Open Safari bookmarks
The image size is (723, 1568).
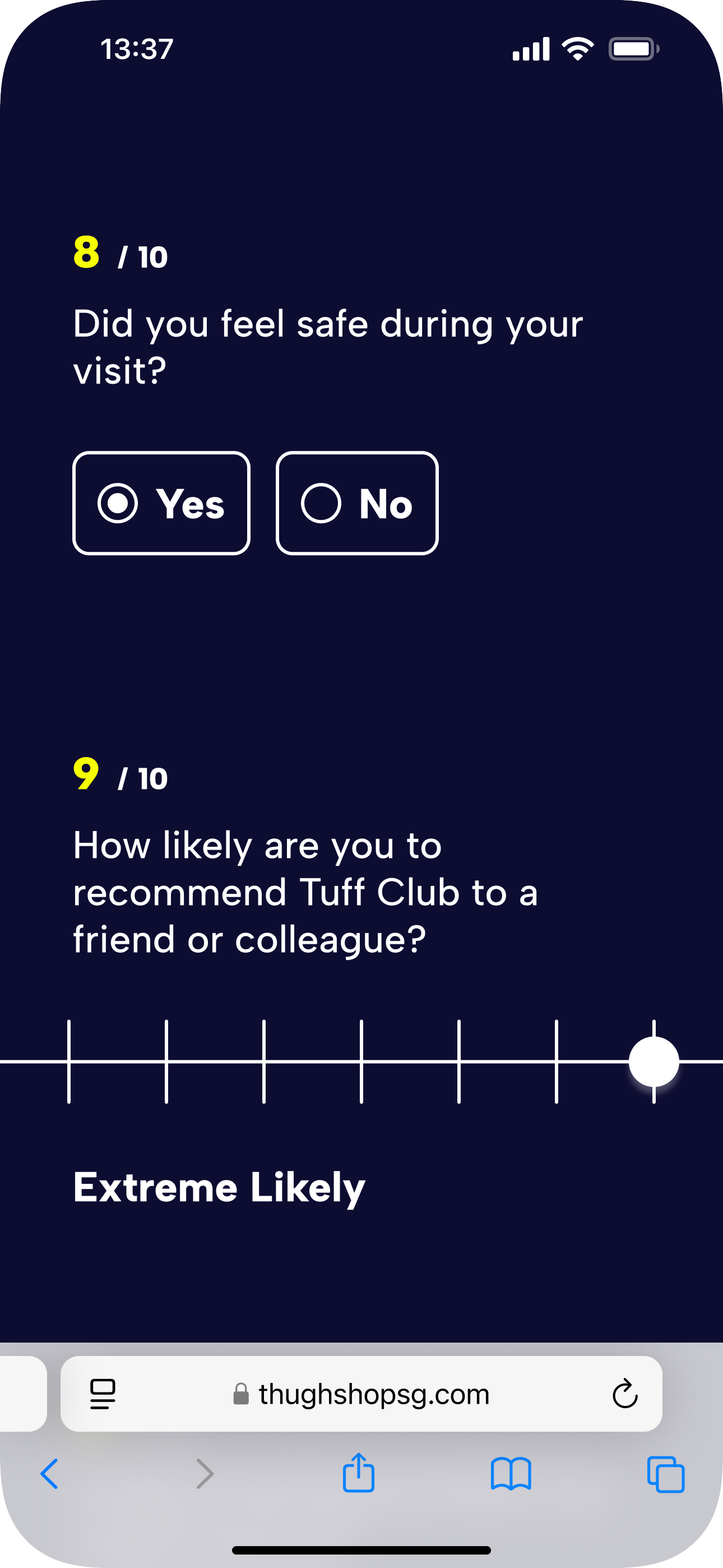point(511,1474)
